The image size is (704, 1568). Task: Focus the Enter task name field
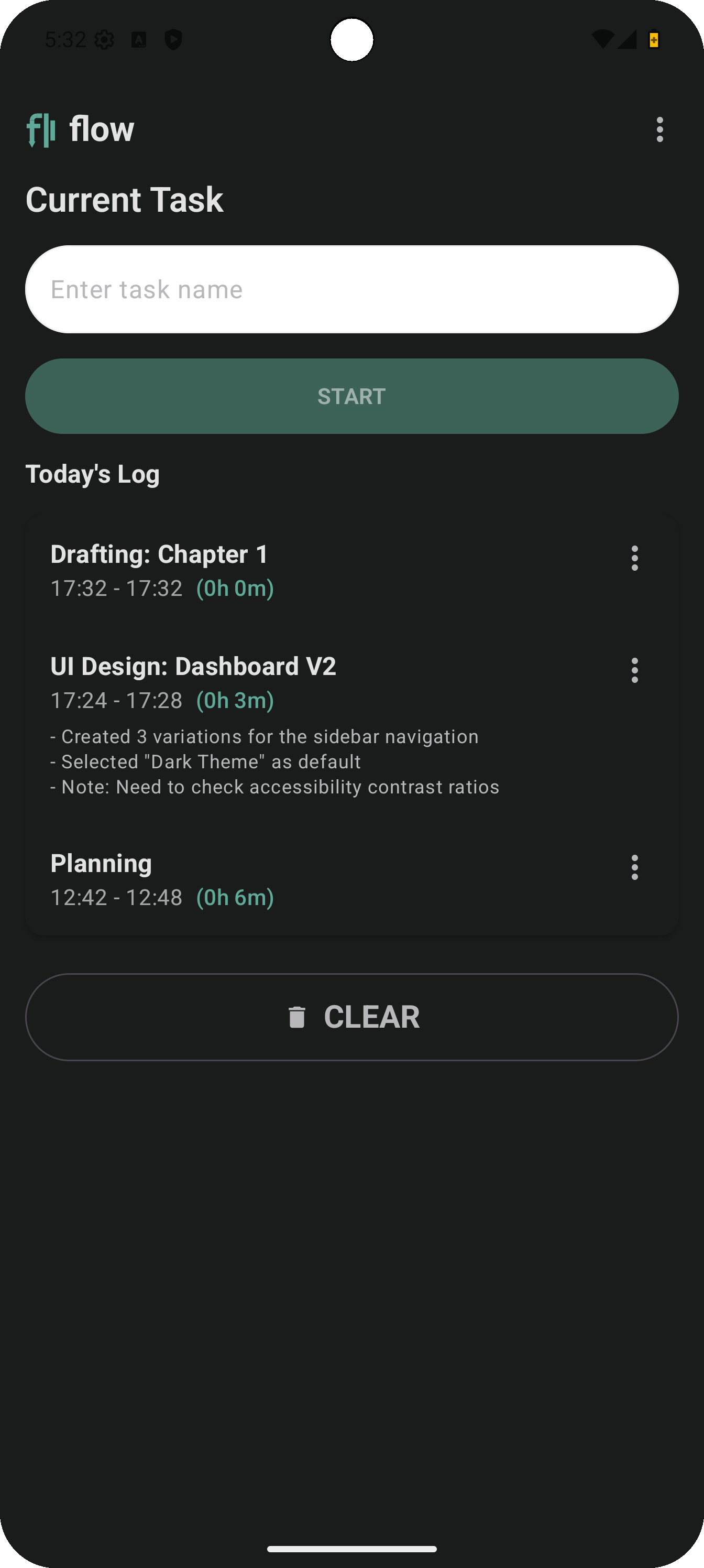point(351,289)
